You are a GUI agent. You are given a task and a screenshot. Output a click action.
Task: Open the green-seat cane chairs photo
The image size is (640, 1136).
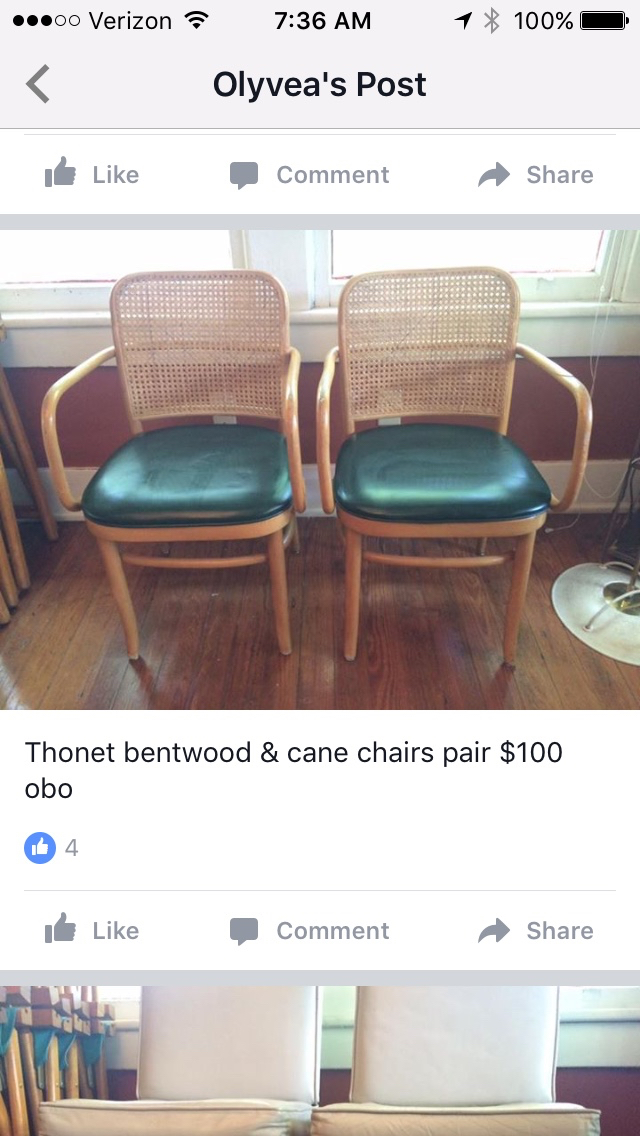pos(320,470)
